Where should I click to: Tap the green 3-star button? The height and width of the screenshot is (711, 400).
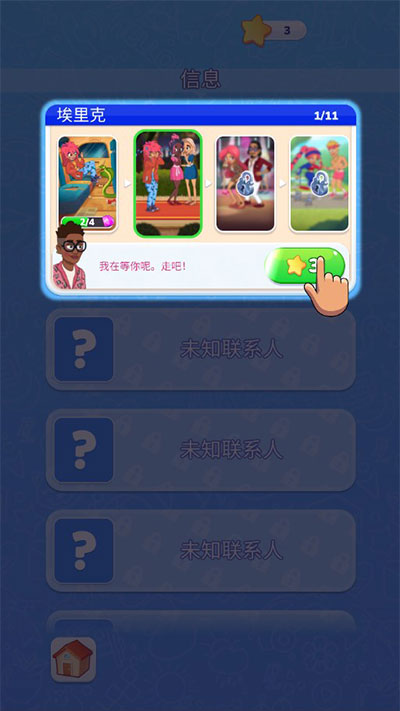click(304, 266)
